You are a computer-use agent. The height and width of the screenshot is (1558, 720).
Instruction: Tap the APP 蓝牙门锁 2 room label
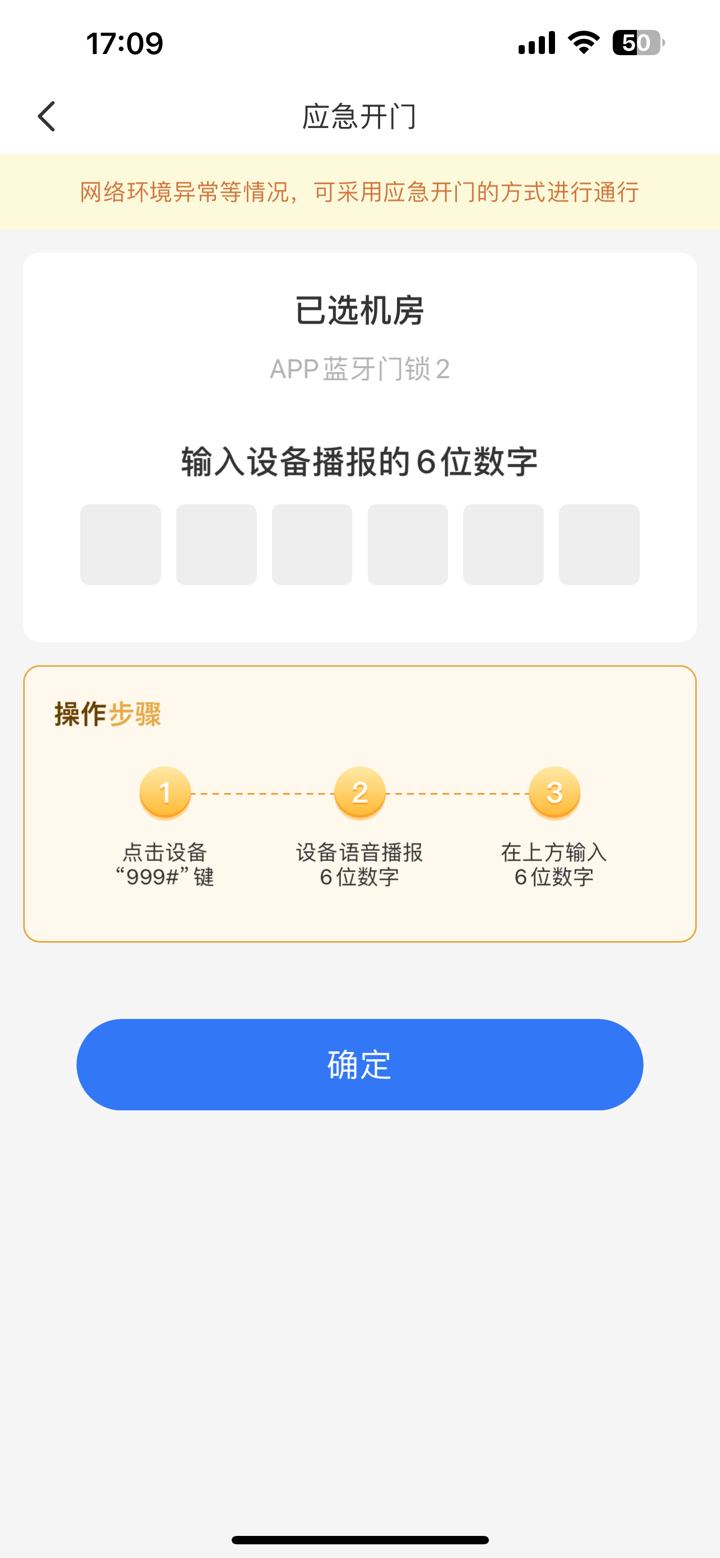click(x=360, y=369)
